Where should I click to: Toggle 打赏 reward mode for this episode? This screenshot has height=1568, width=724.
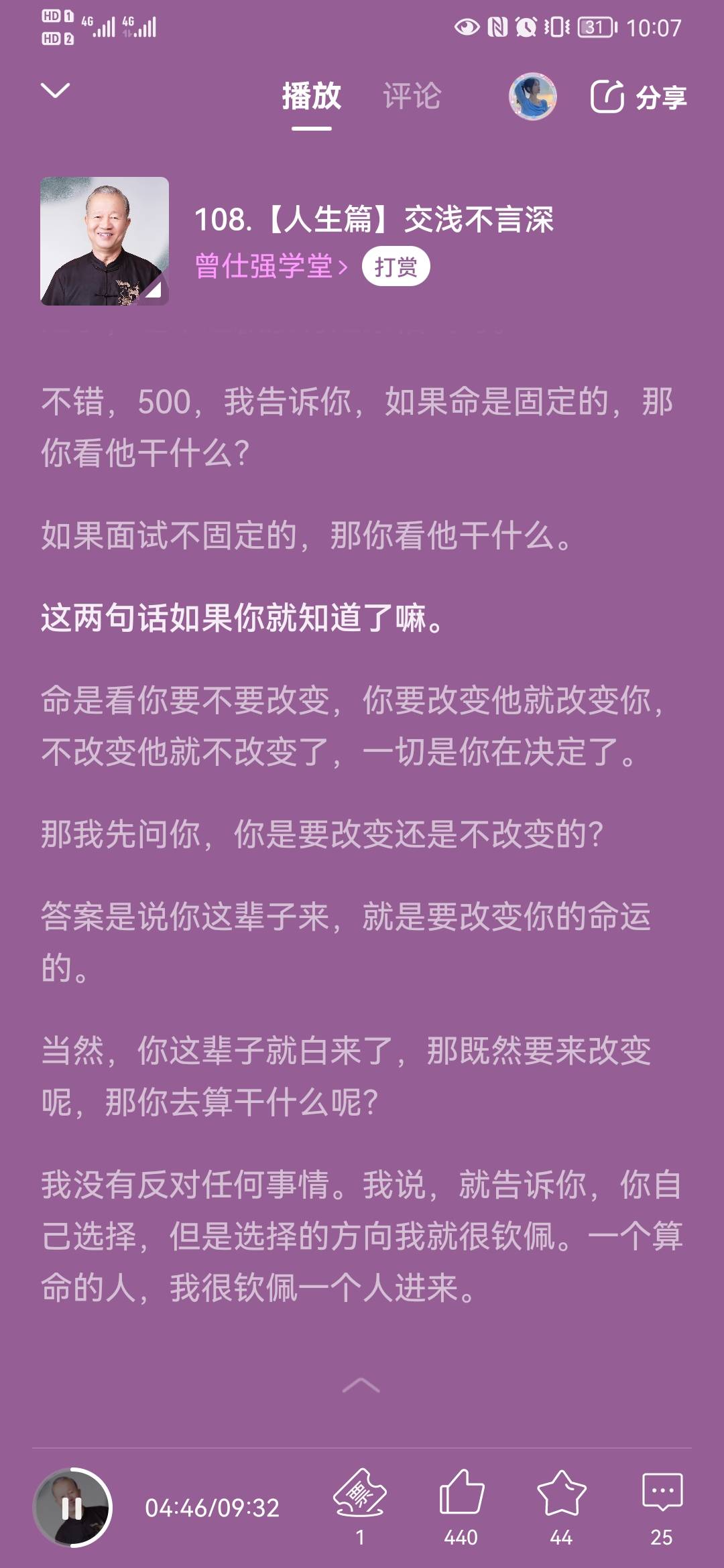pos(396,267)
